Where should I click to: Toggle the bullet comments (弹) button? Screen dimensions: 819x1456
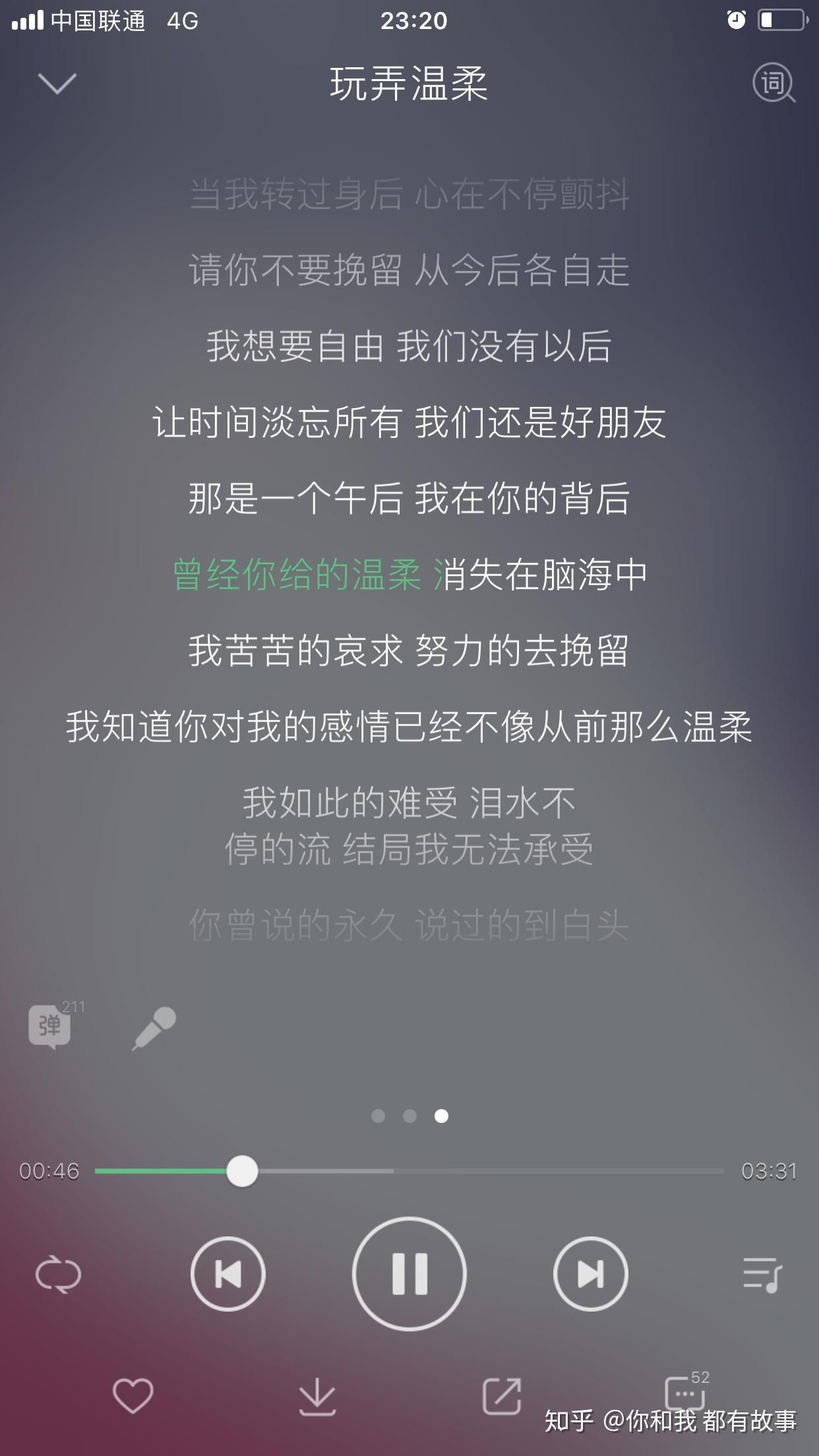pos(50,1026)
